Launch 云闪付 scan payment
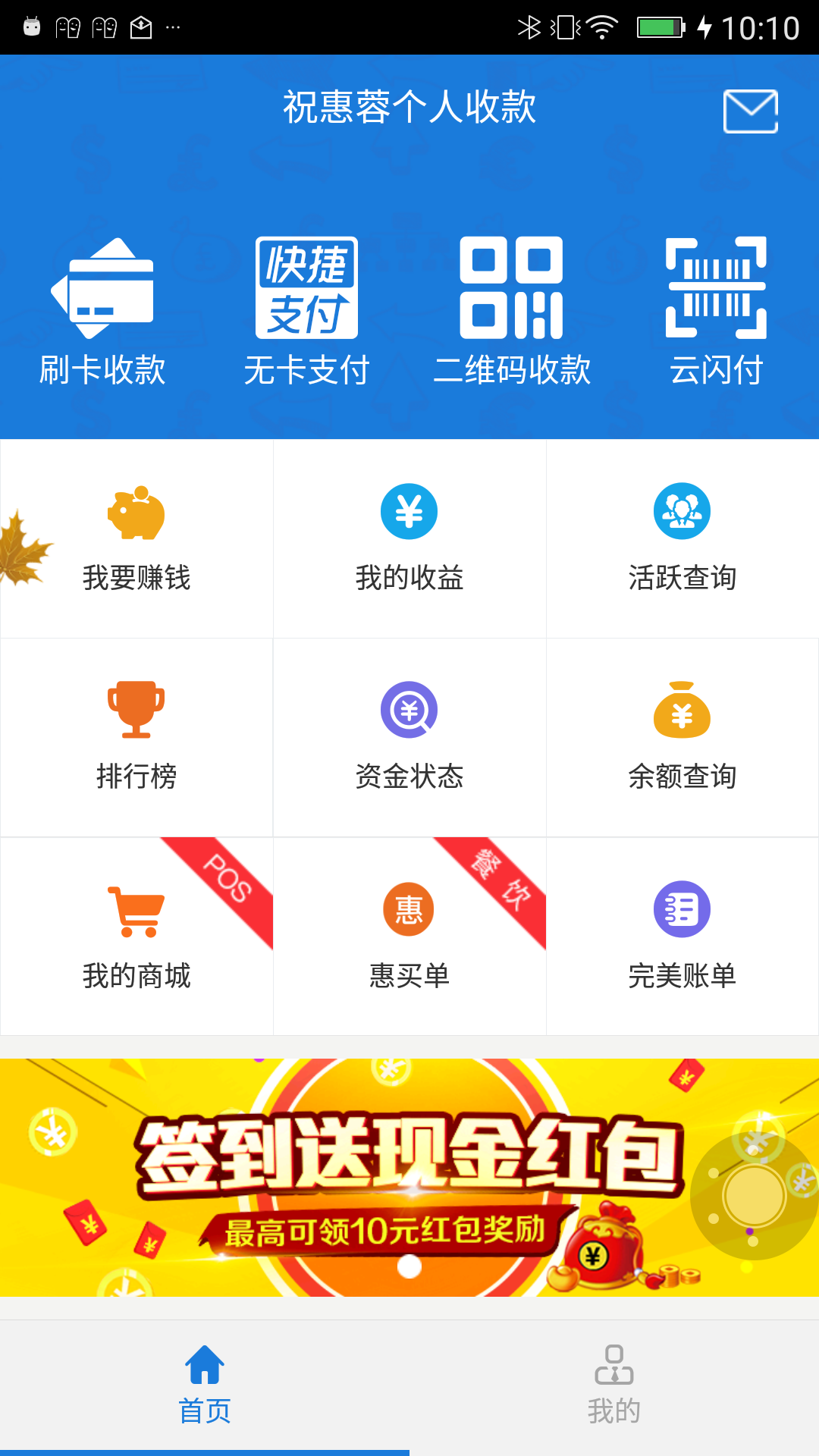 716,311
